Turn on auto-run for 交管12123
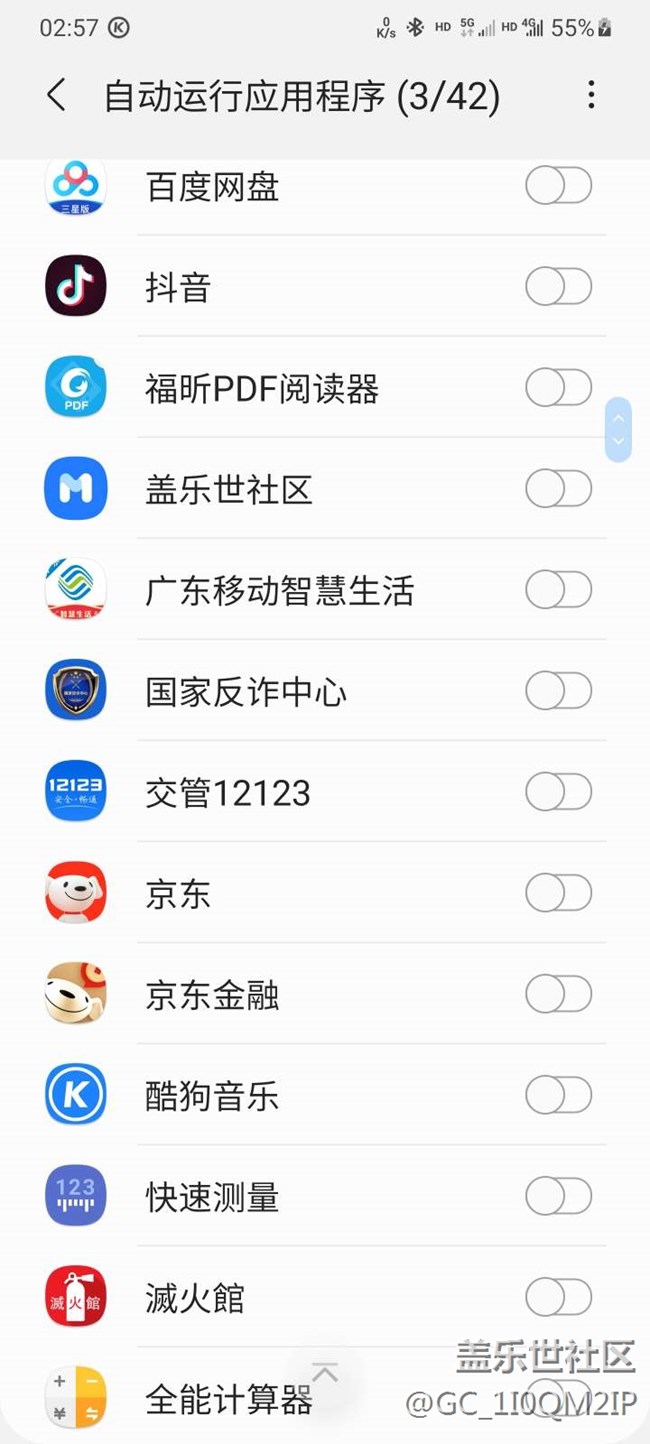650x1444 pixels. 558,792
